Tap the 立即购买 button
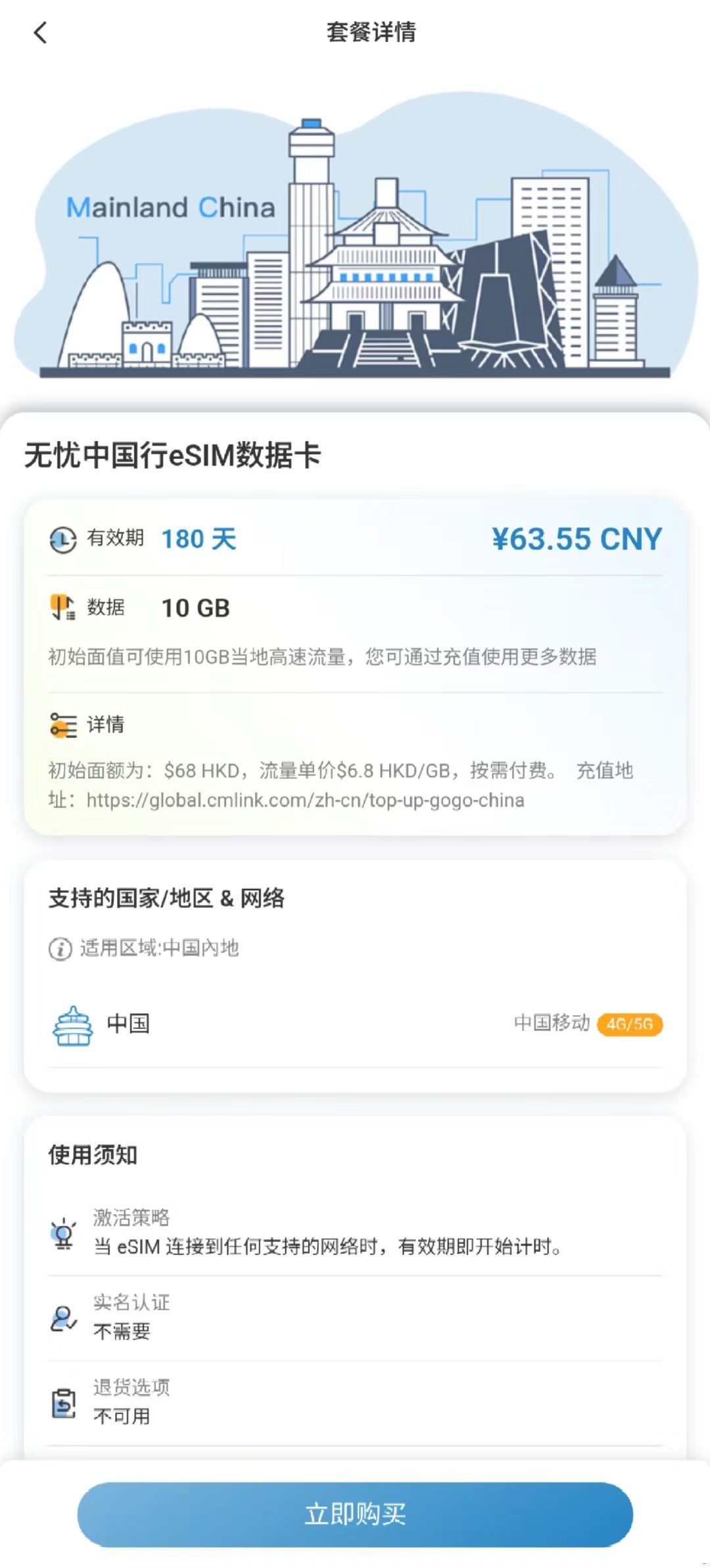The height and width of the screenshot is (1568, 710). pyautogui.click(x=355, y=1514)
